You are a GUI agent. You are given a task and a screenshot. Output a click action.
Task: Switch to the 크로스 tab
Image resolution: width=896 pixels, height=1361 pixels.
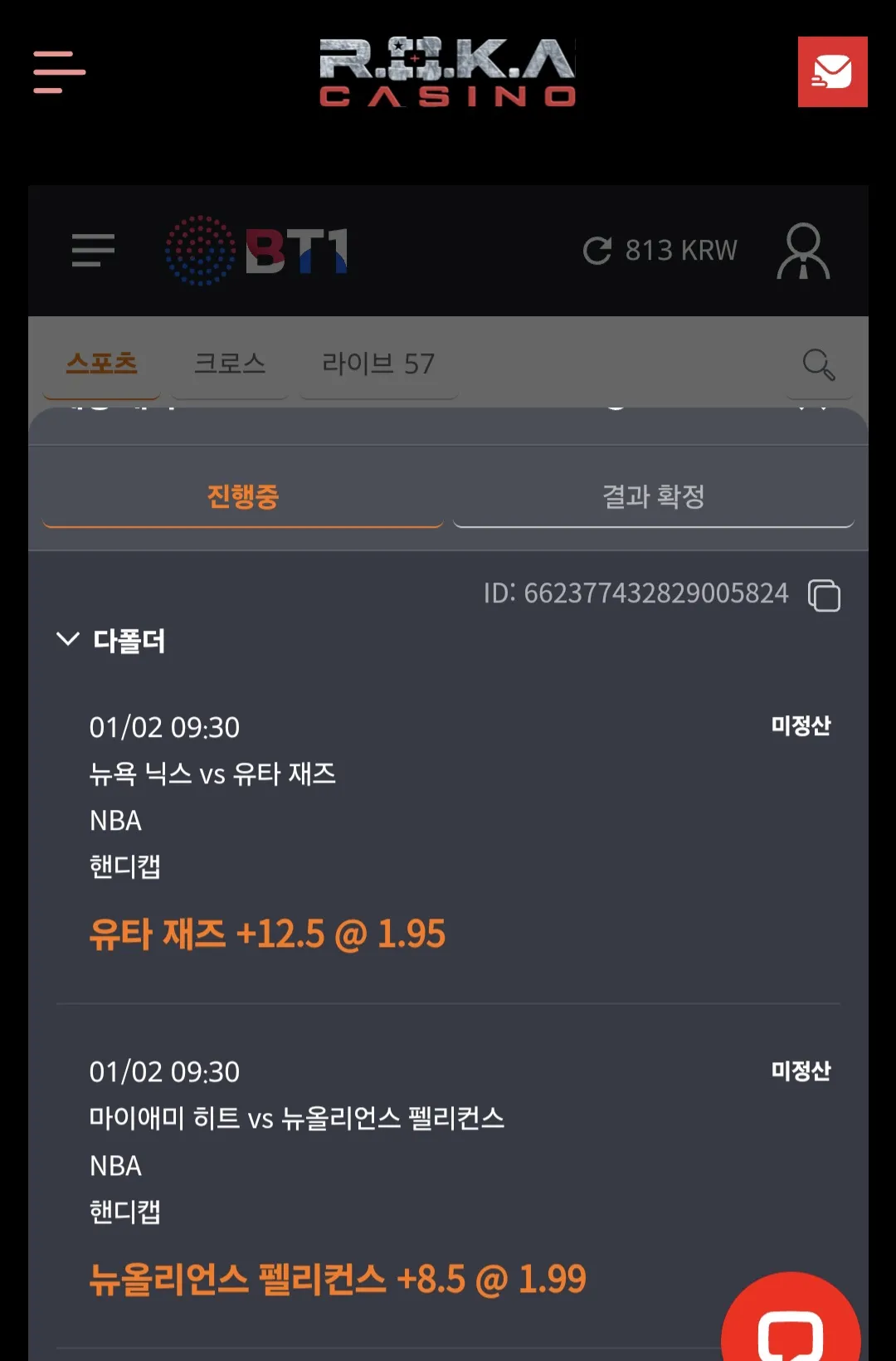click(230, 363)
